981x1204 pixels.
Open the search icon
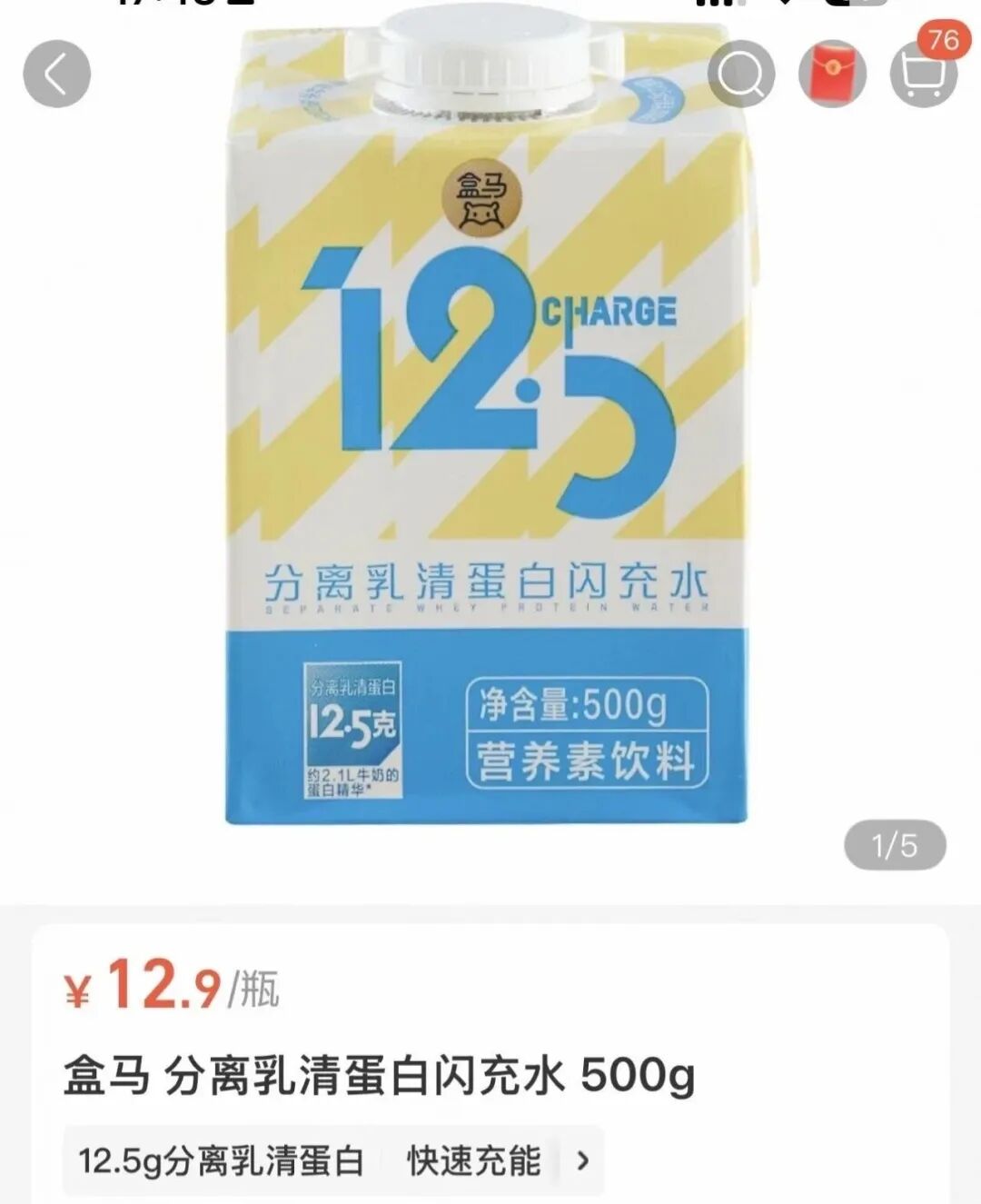click(x=740, y=74)
